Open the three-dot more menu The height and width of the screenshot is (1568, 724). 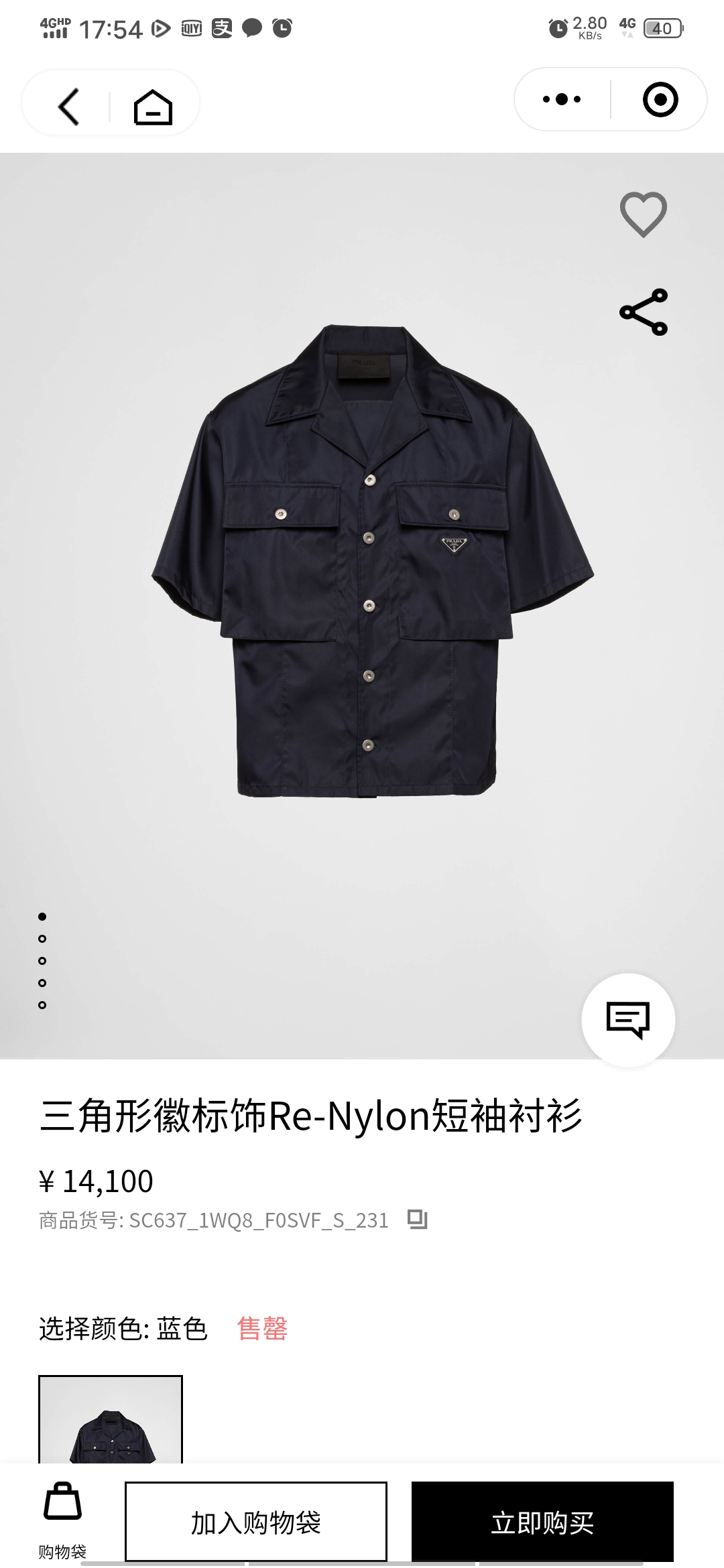pyautogui.click(x=562, y=100)
